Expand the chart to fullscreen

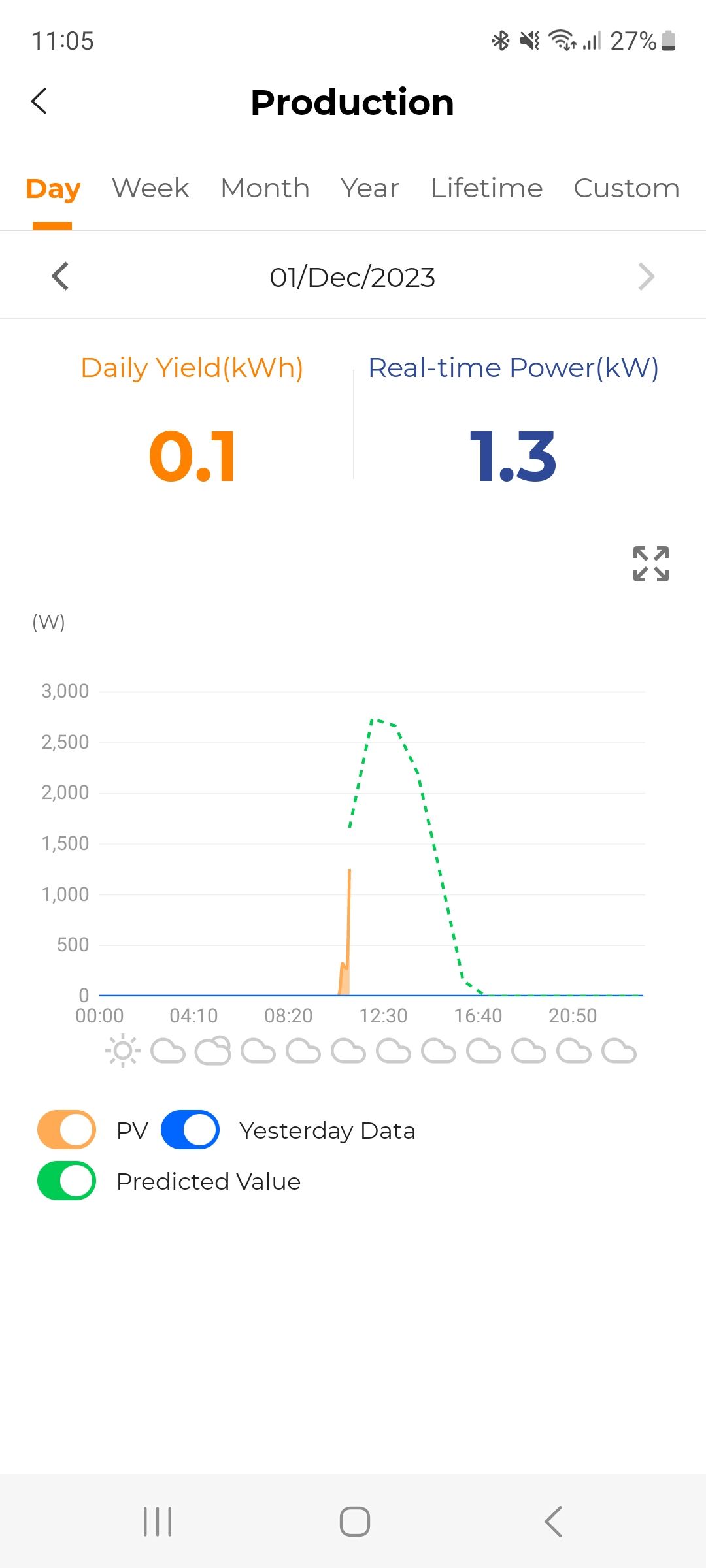tap(651, 564)
